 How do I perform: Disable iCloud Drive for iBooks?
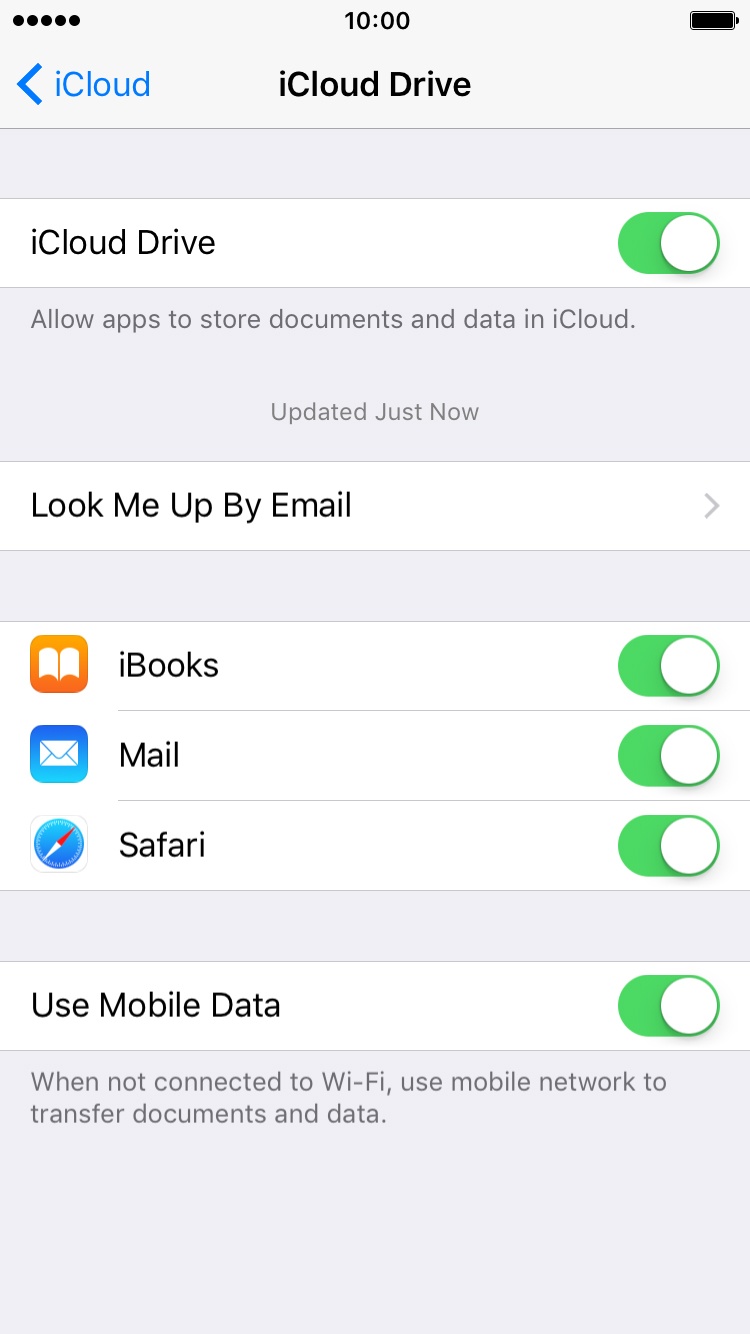(x=669, y=666)
